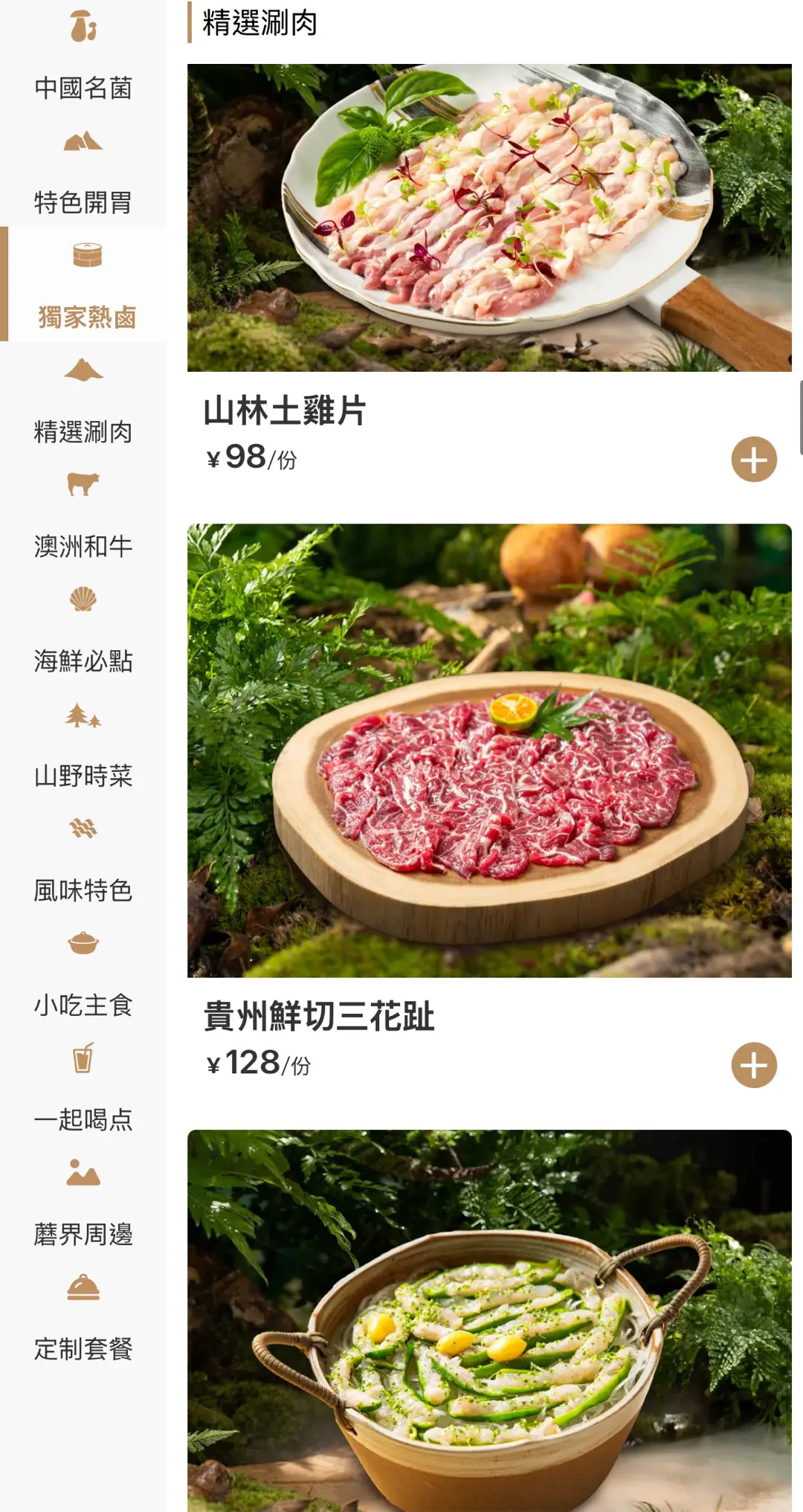View the 山林土雞片 dish photo

pyautogui.click(x=489, y=218)
